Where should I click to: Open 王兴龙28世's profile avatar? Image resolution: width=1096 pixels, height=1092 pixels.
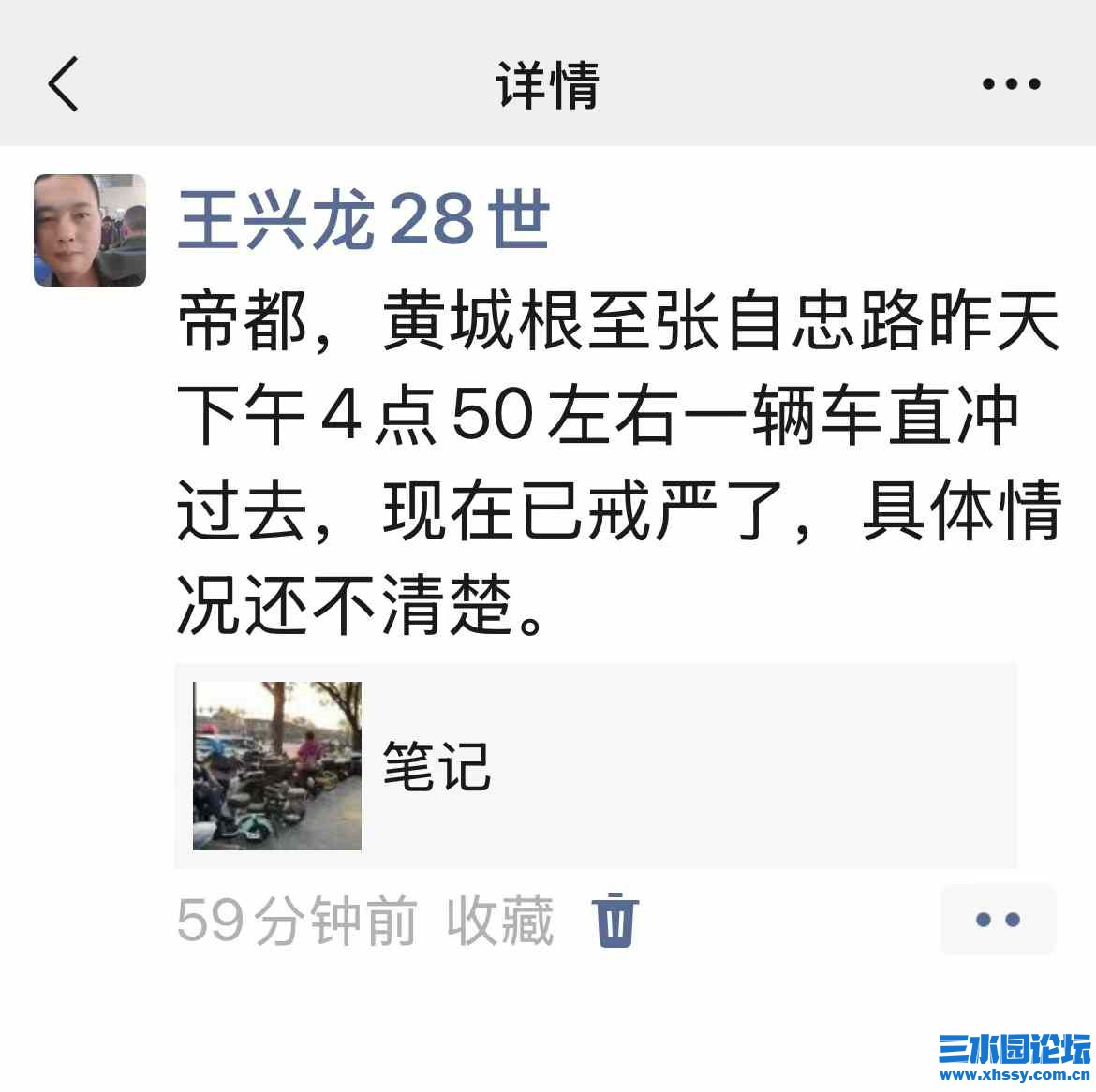coord(90,230)
